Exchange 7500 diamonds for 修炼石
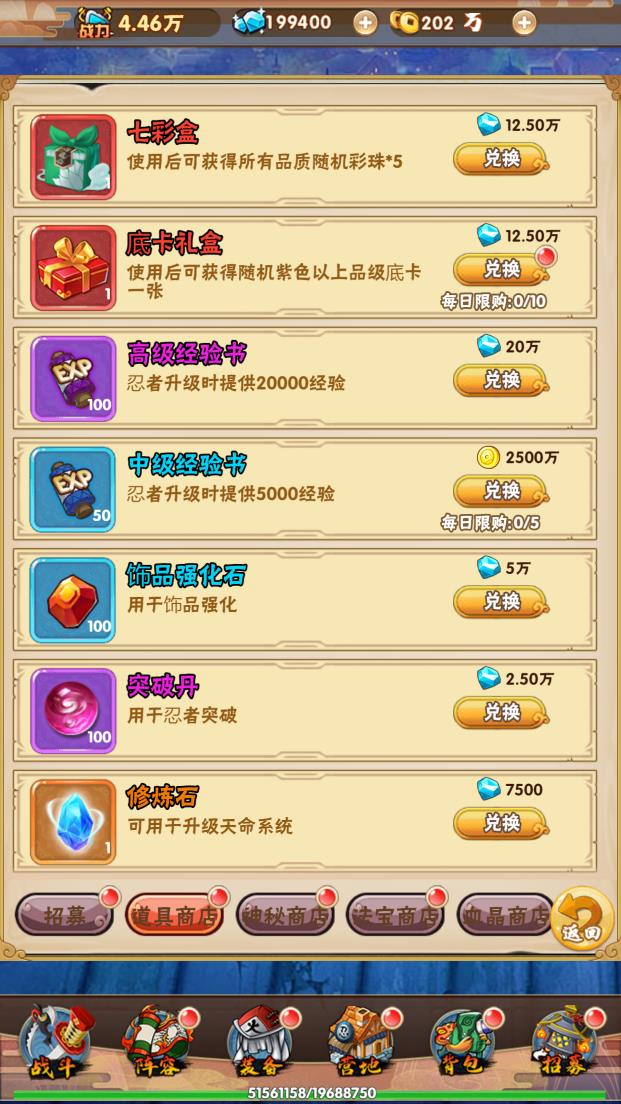The width and height of the screenshot is (621, 1104). [501, 823]
